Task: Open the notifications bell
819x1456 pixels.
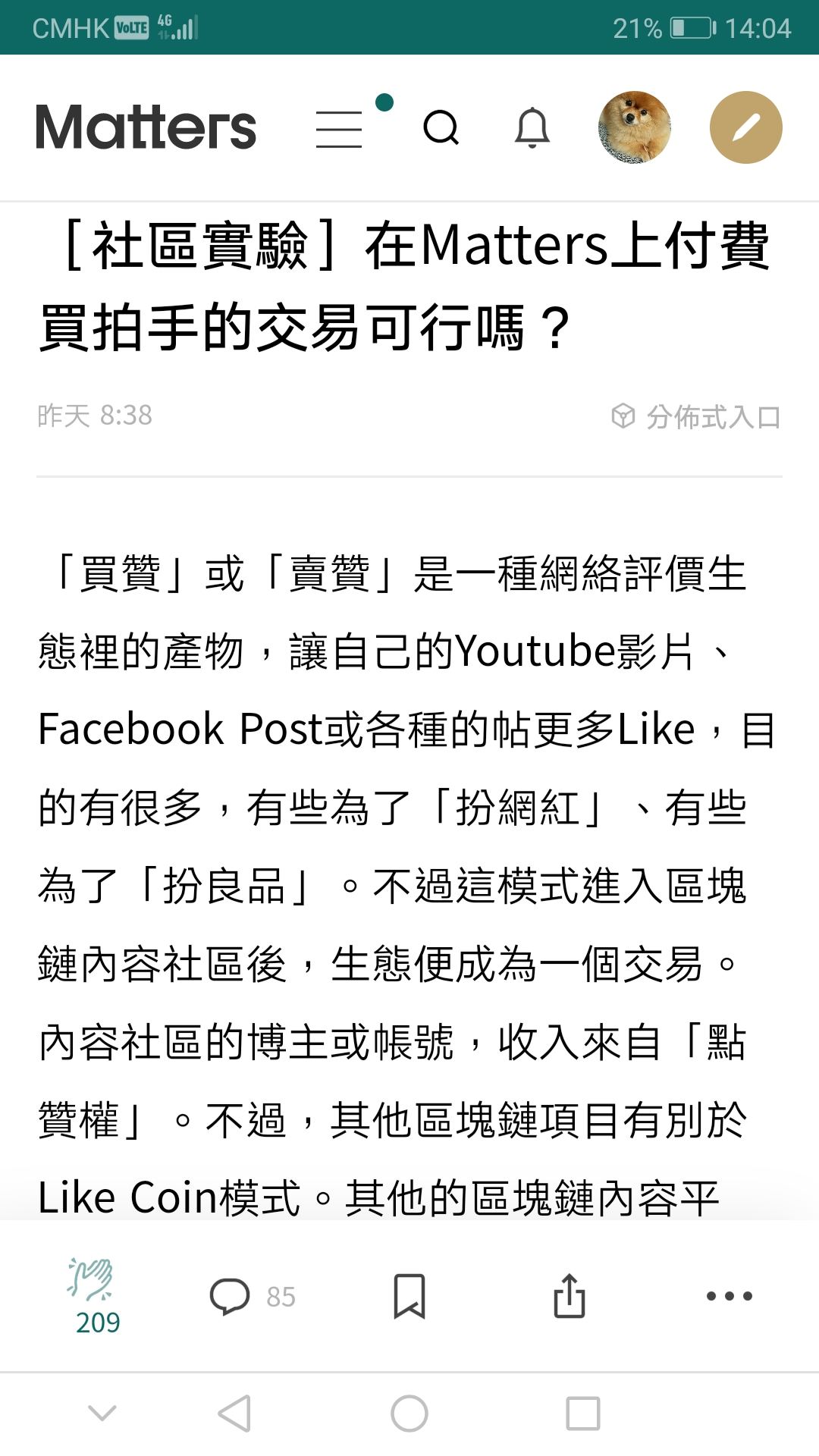Action: 532,127
